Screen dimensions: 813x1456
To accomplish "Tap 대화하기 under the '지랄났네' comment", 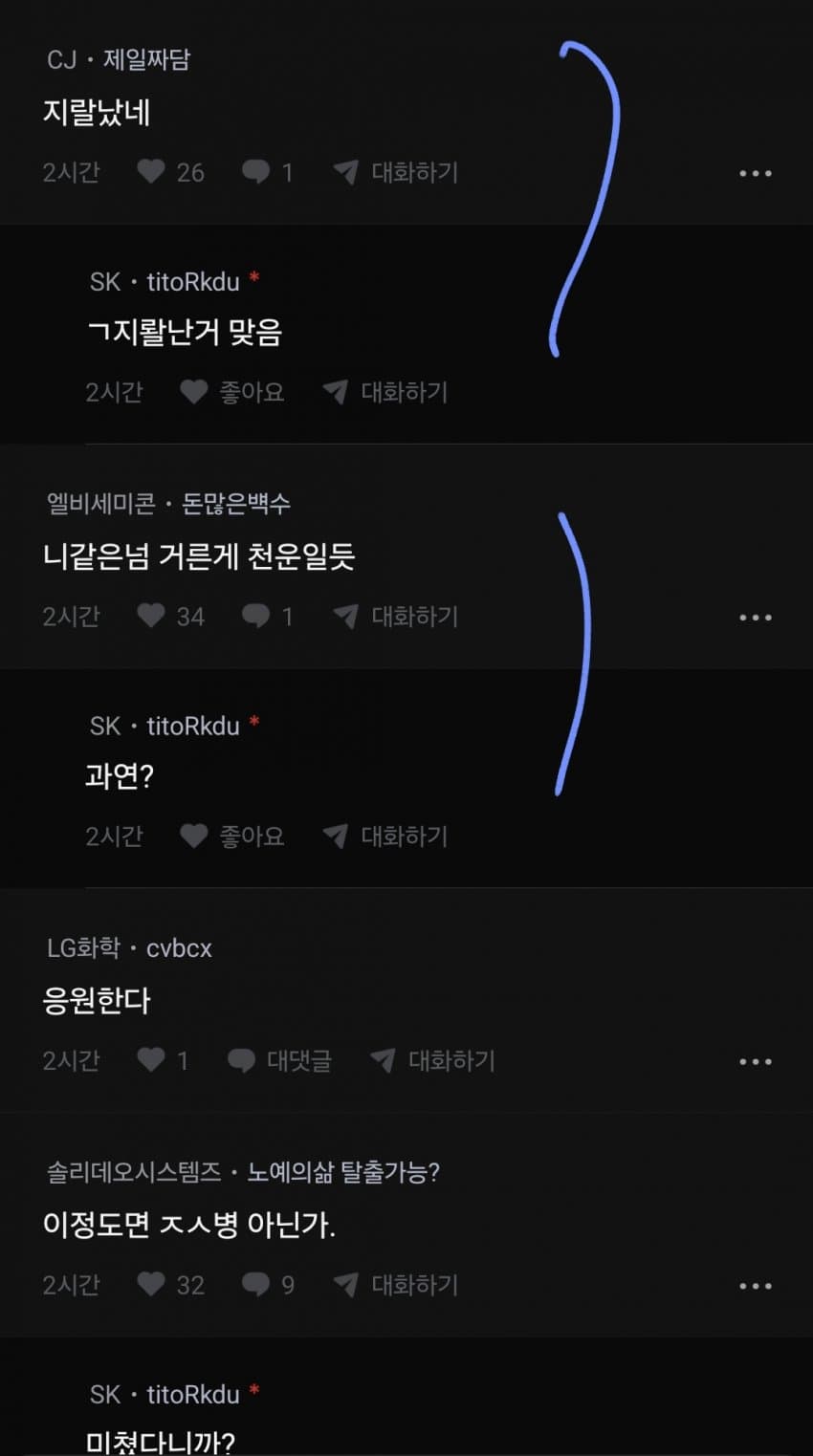I will tap(396, 172).
